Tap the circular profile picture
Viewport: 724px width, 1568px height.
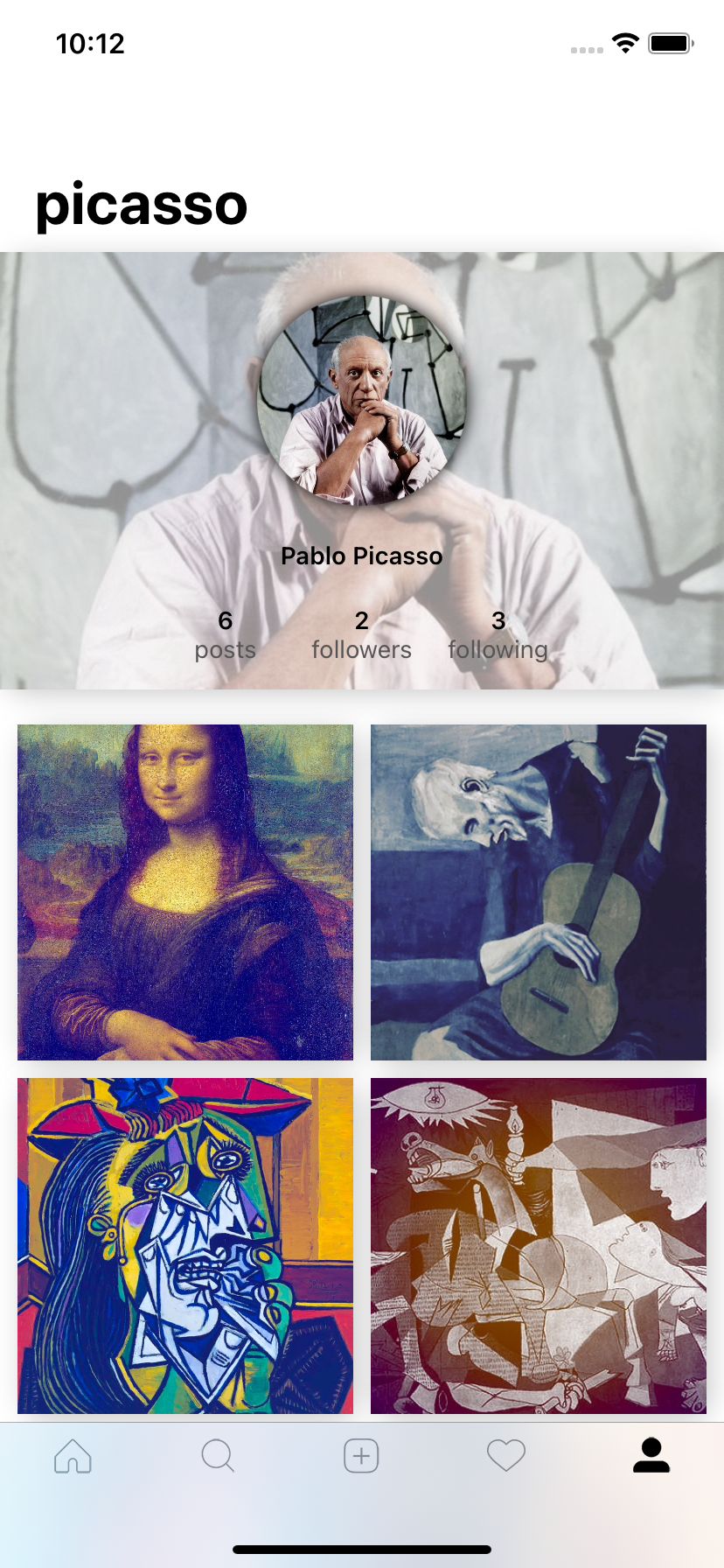pos(361,401)
